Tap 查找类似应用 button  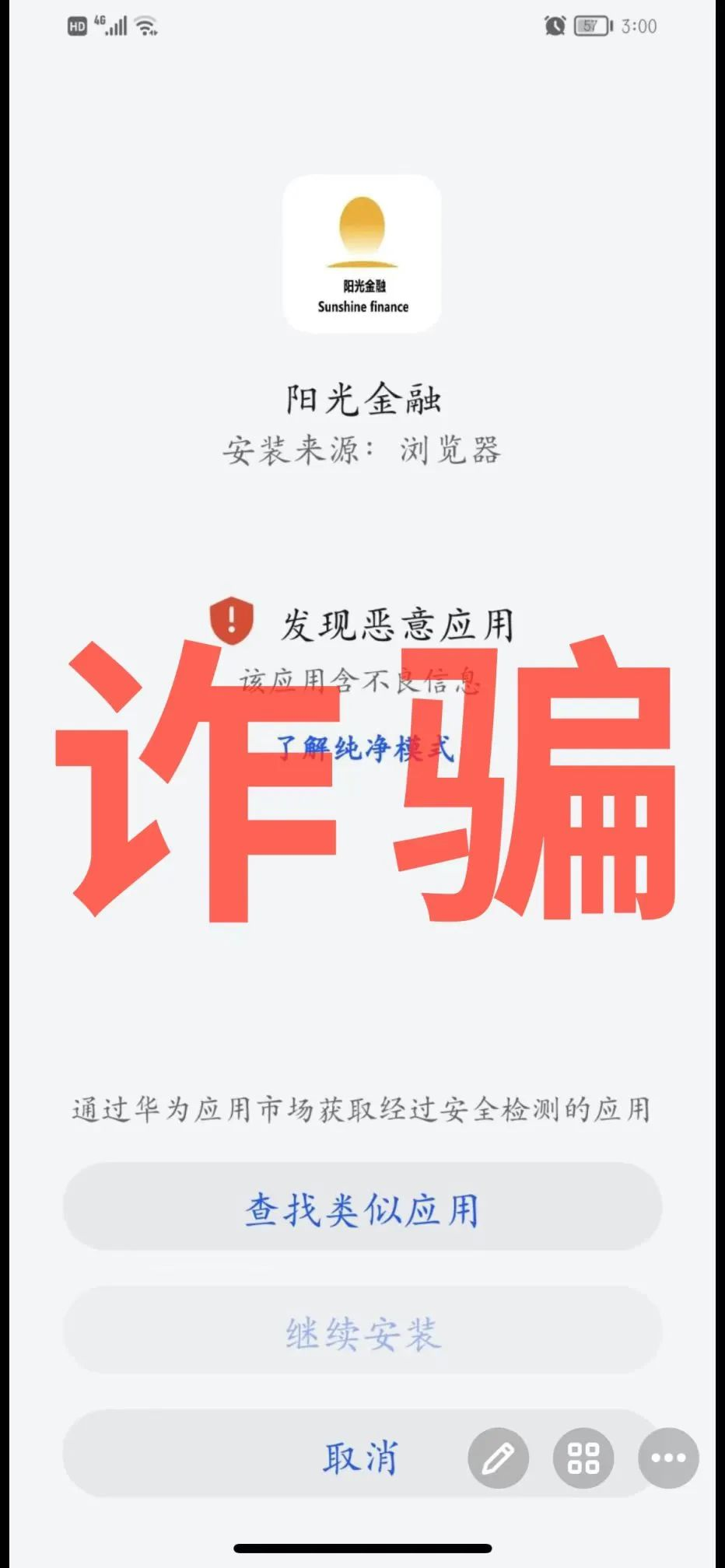pos(362,1209)
